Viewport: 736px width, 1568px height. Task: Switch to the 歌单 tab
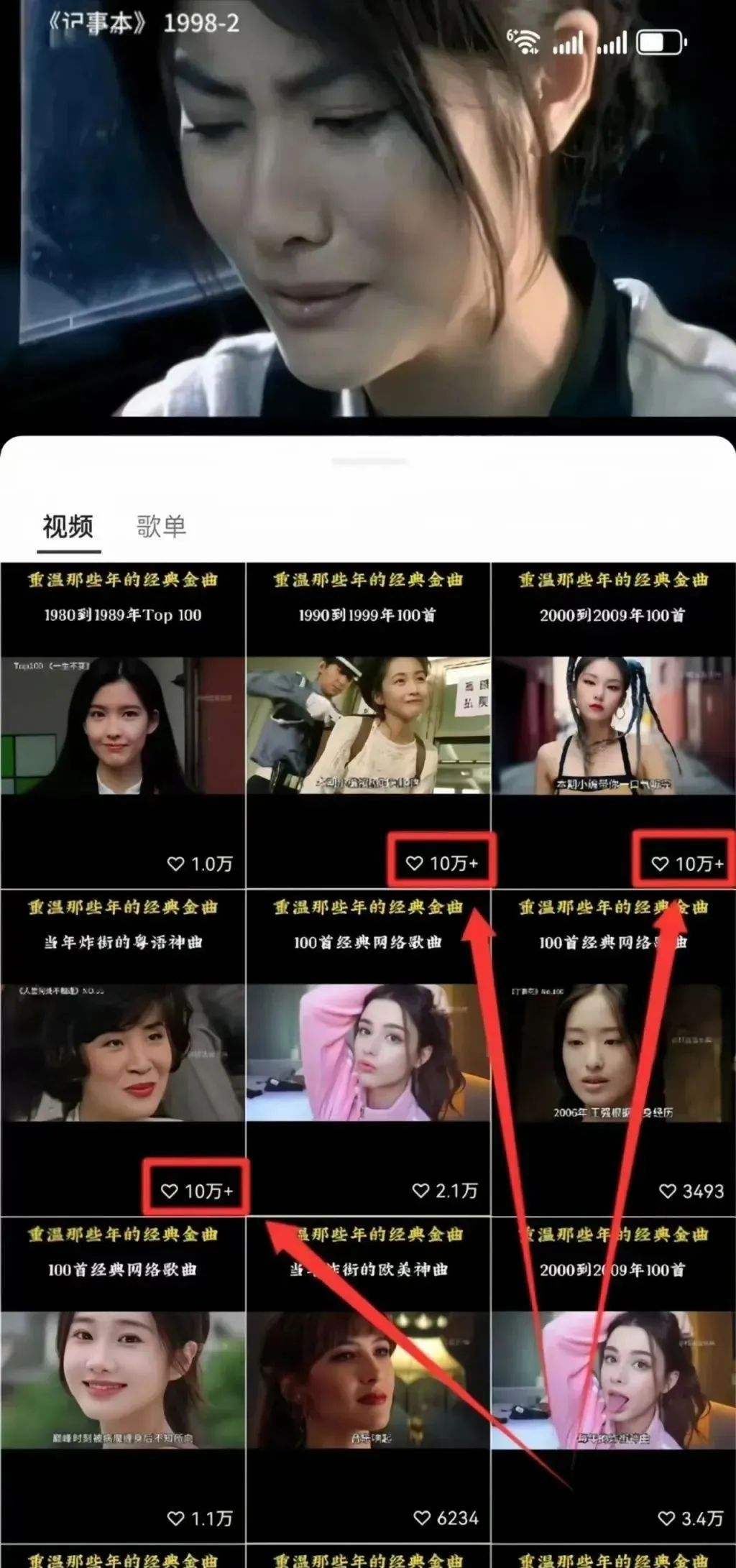(x=161, y=527)
